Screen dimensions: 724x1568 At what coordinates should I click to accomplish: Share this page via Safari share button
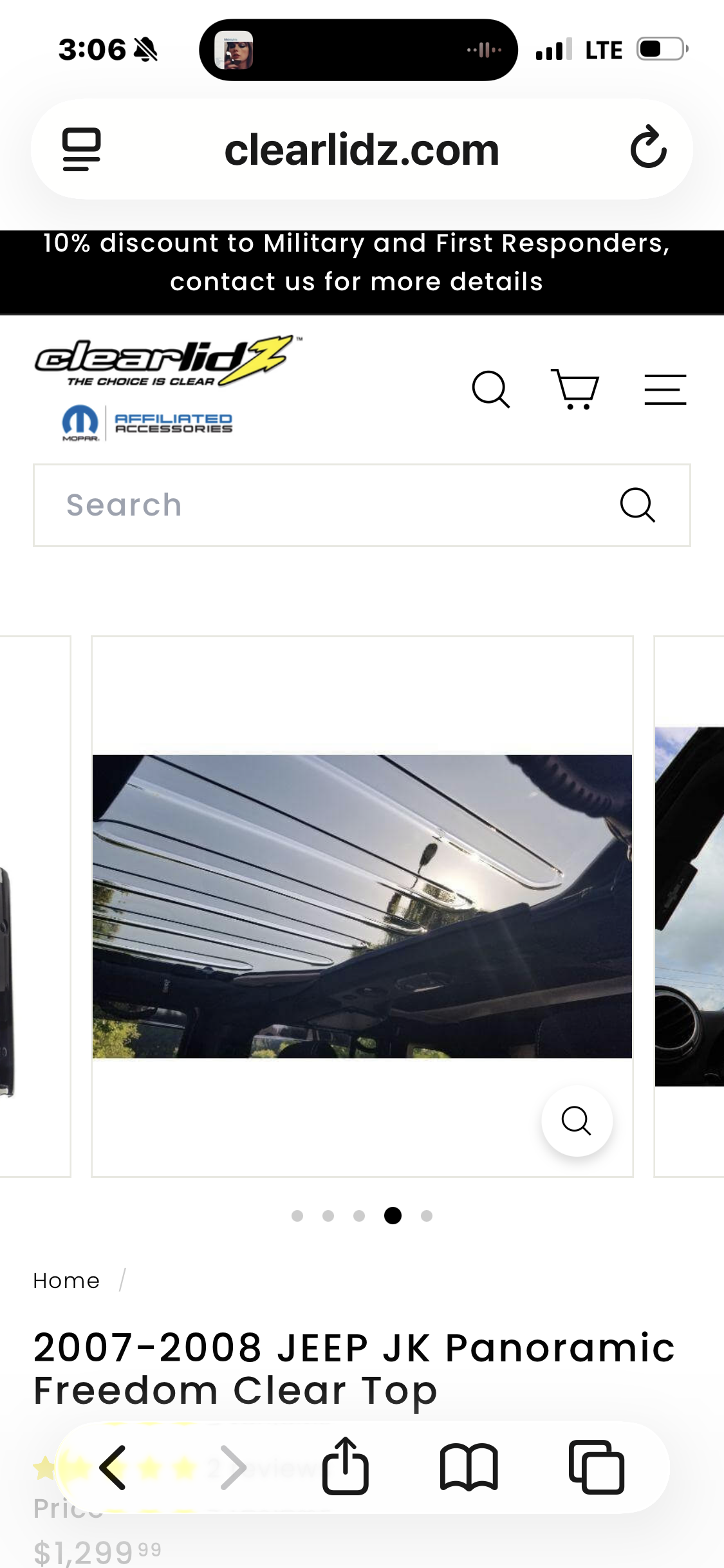pos(346,1466)
